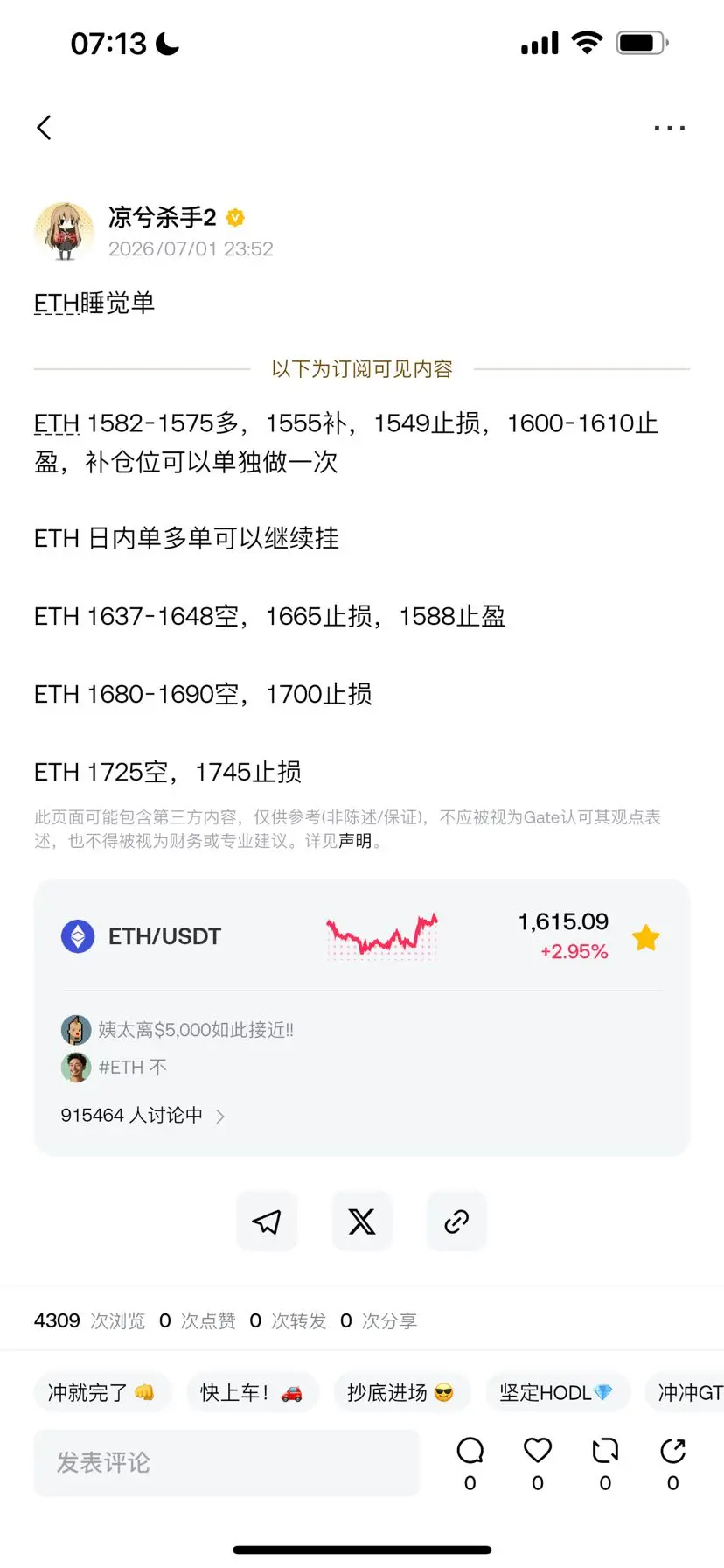Tap the underlined ETH tag in 睡觉单 title
724x1568 pixels.
(57, 304)
